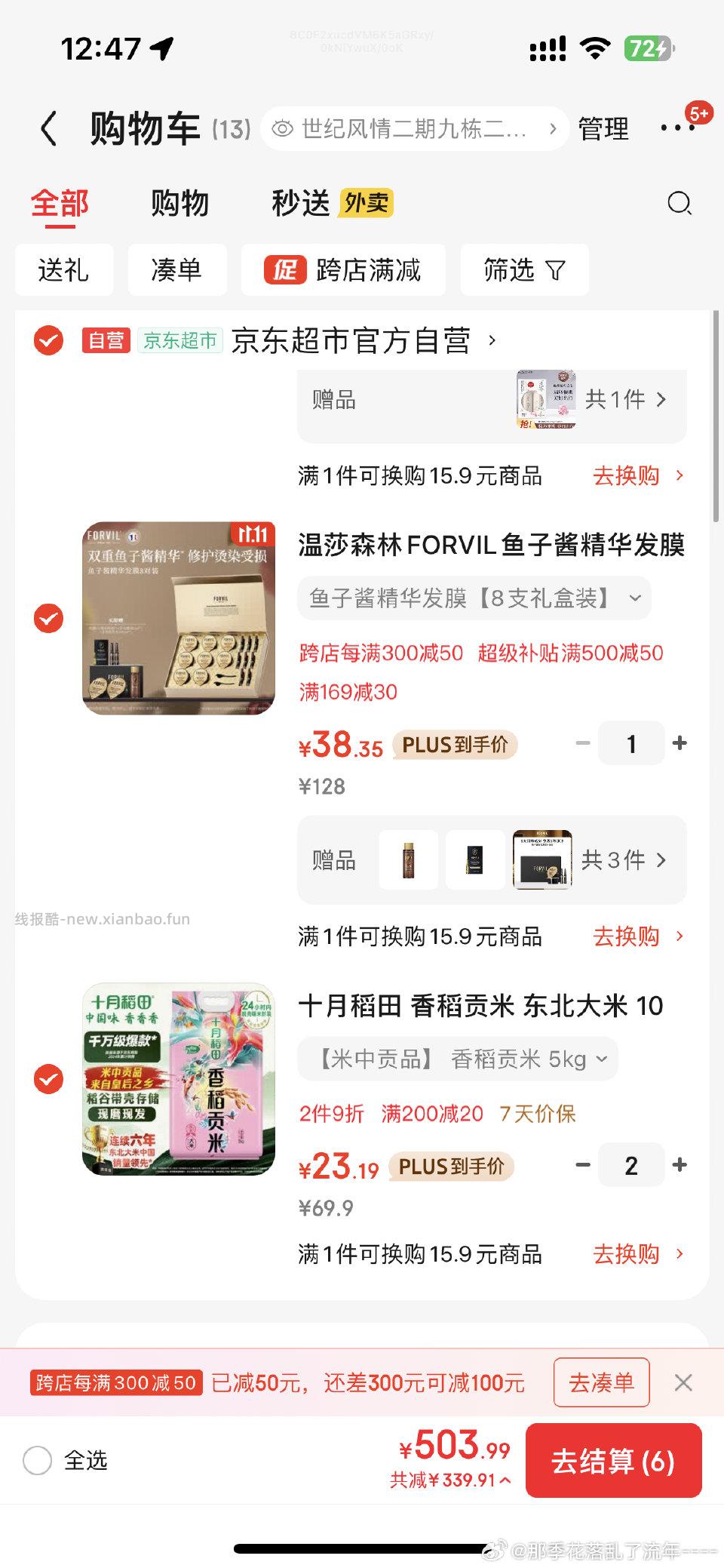Dismiss the 跨店满减 banner with the X
Image resolution: width=724 pixels, height=1568 pixels.
coord(684,1382)
